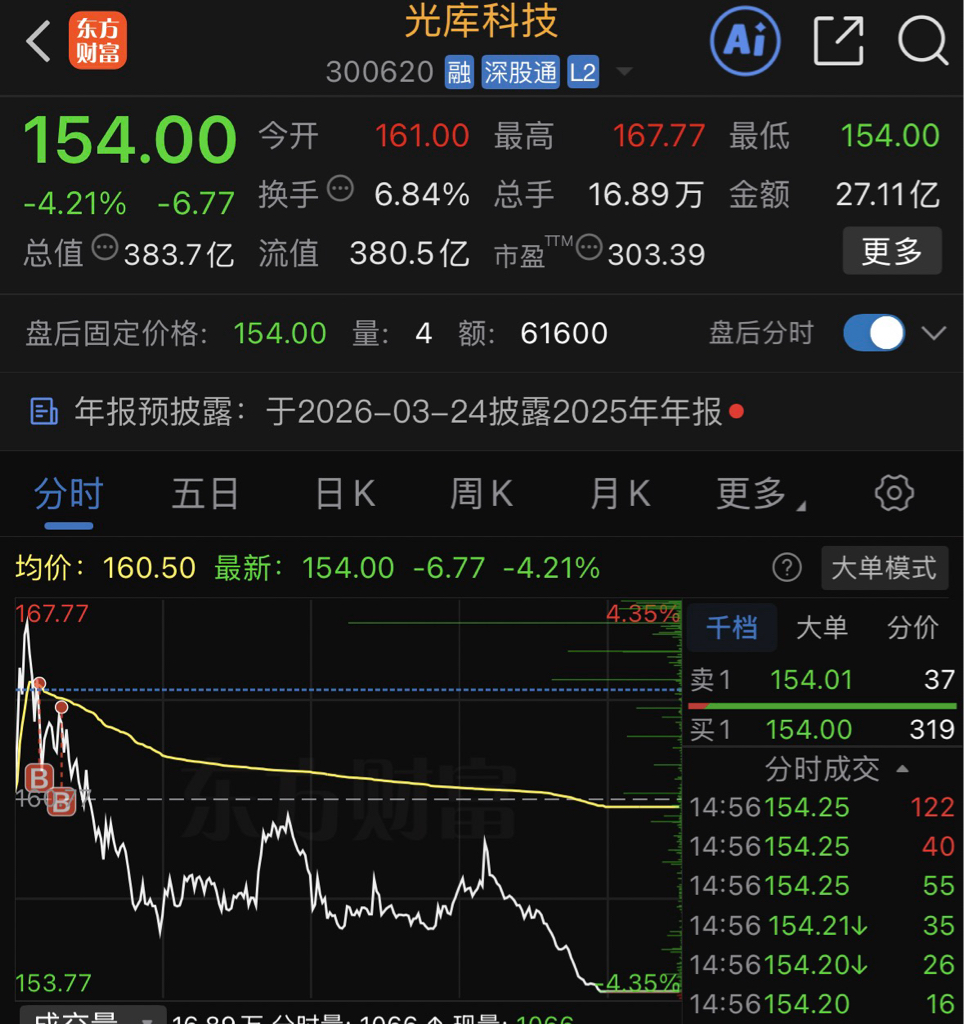964x1024 pixels.
Task: Switch to the 月K chart tab
Action: click(x=620, y=494)
